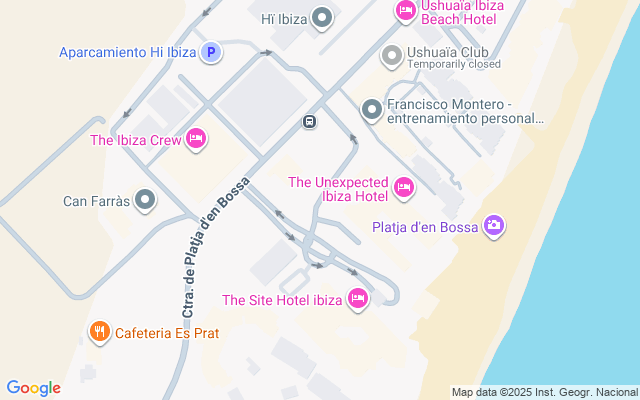
Task: Select the Ushuaïa Ibiza Beach Hotel marker
Action: point(405,11)
